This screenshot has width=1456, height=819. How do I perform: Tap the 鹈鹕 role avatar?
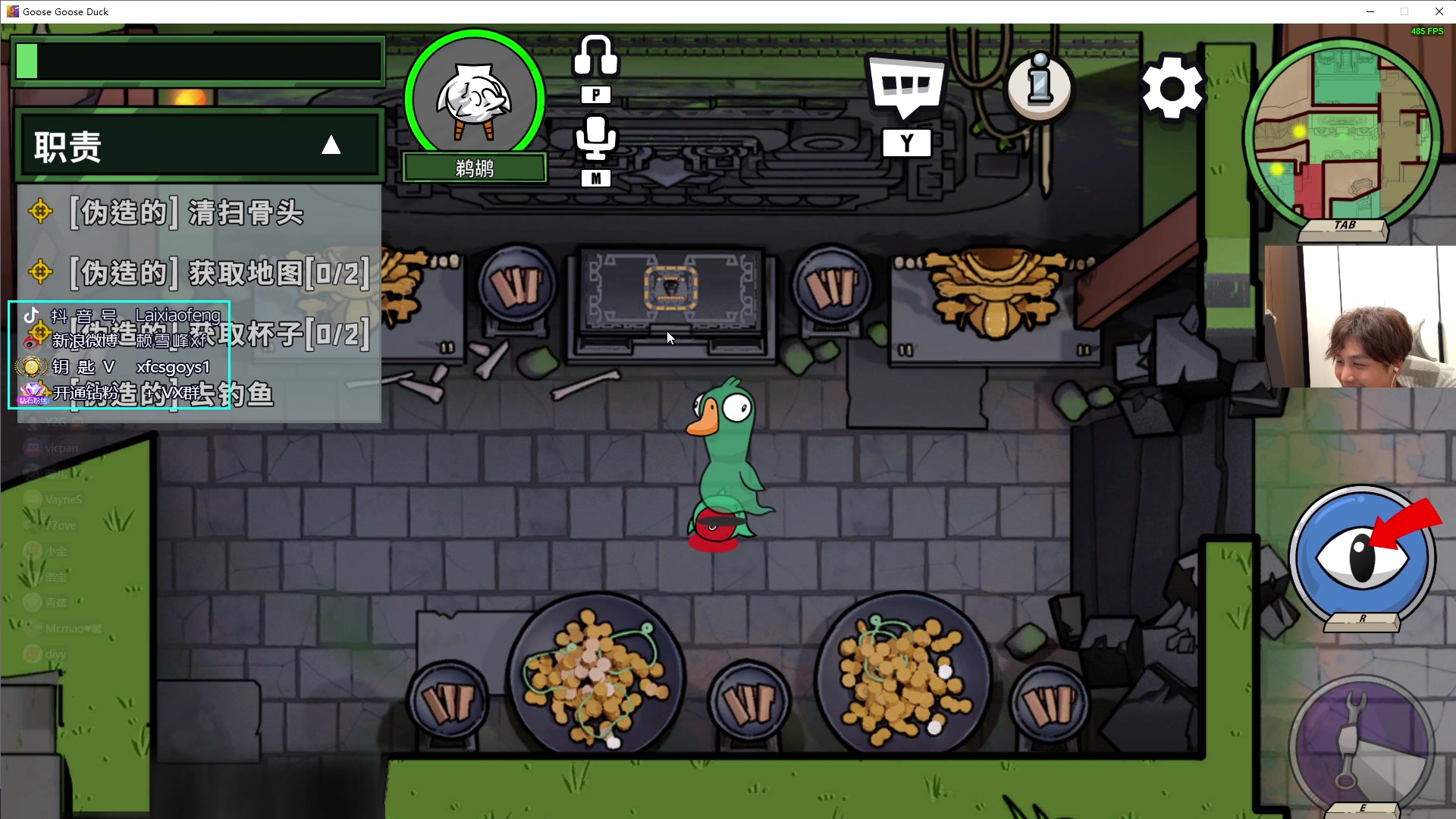click(x=475, y=99)
